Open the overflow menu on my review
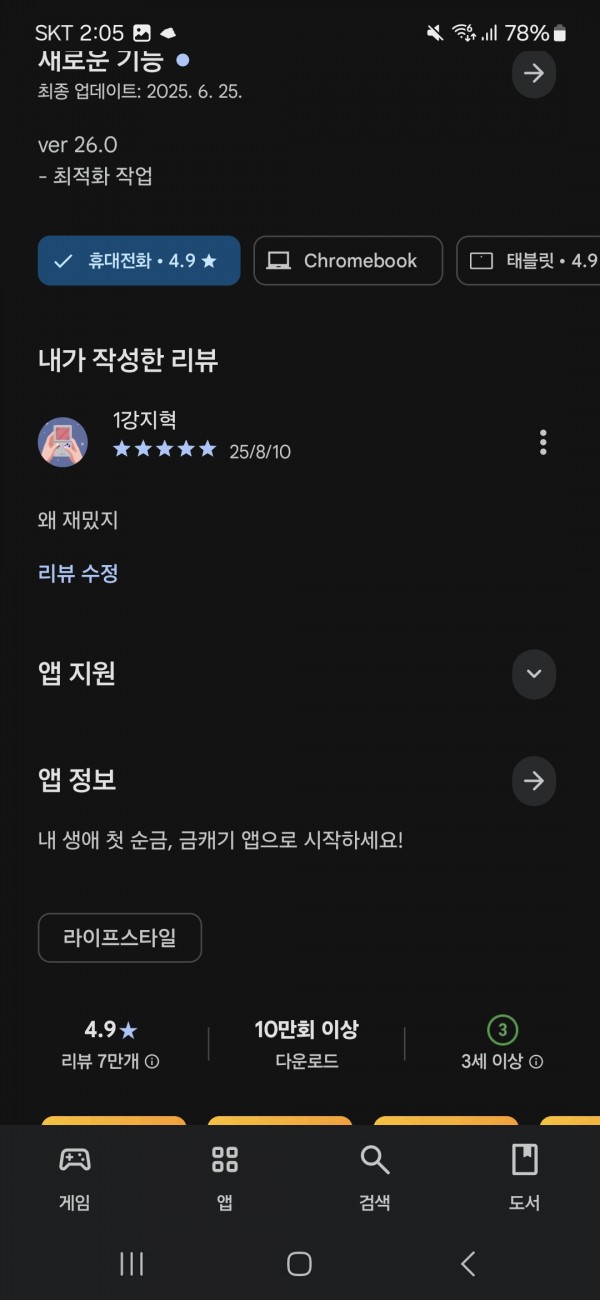Screen dimensions: 600x1300 pos(543,442)
